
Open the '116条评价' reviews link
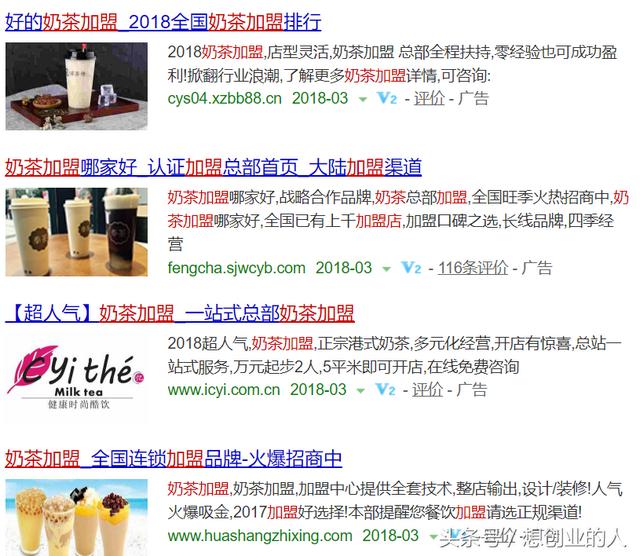point(473,268)
